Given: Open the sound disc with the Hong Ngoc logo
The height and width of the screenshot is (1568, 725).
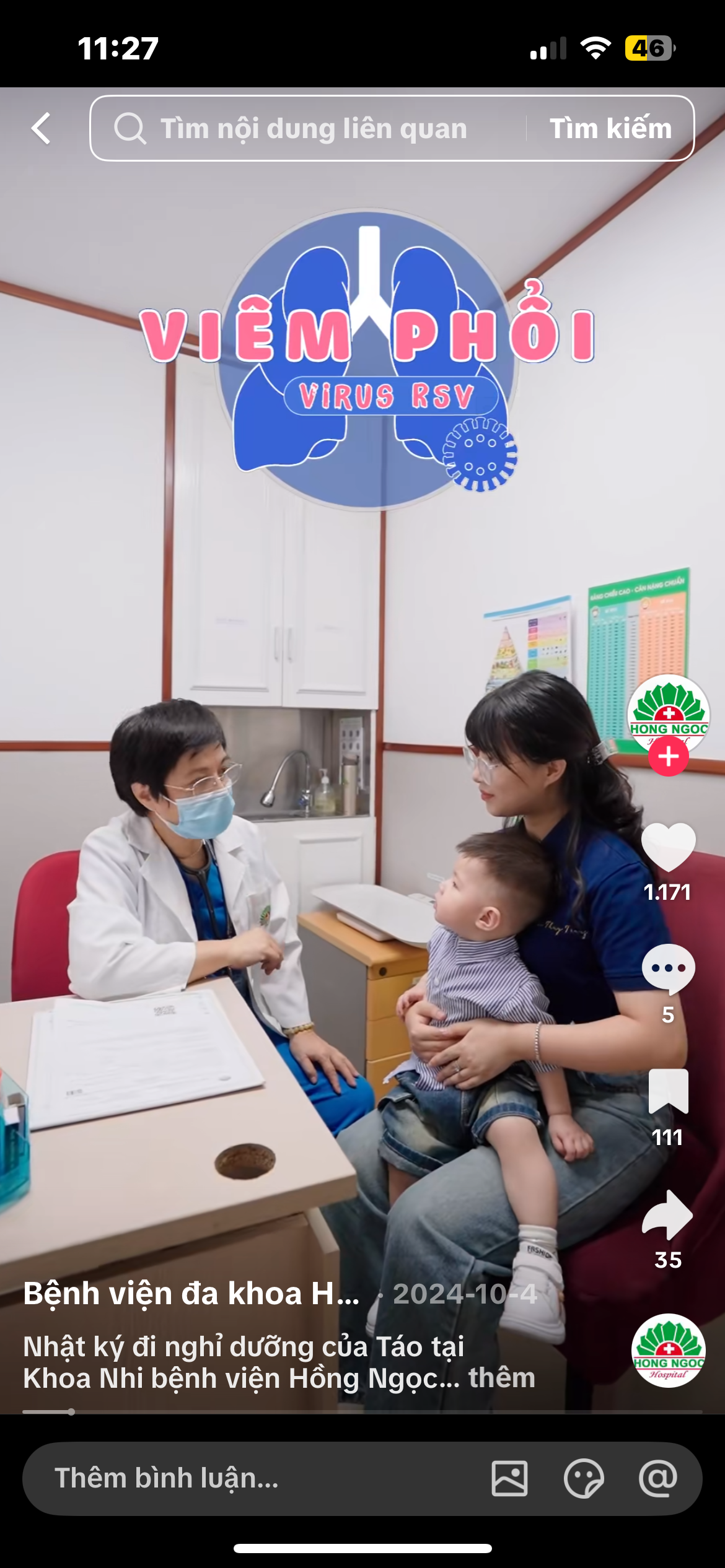Looking at the screenshot, I should coord(668,1350).
